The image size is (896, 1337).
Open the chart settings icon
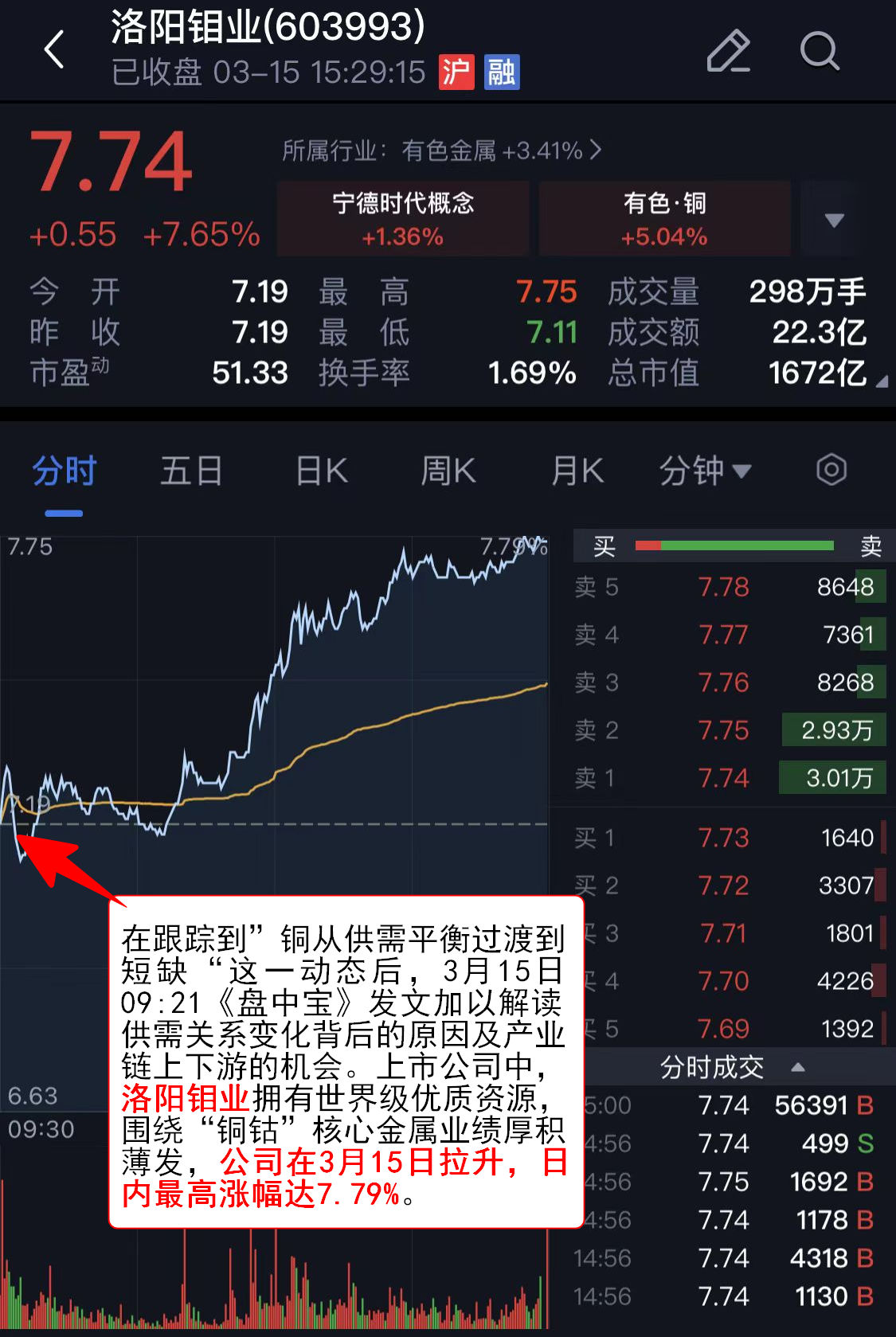[x=831, y=470]
